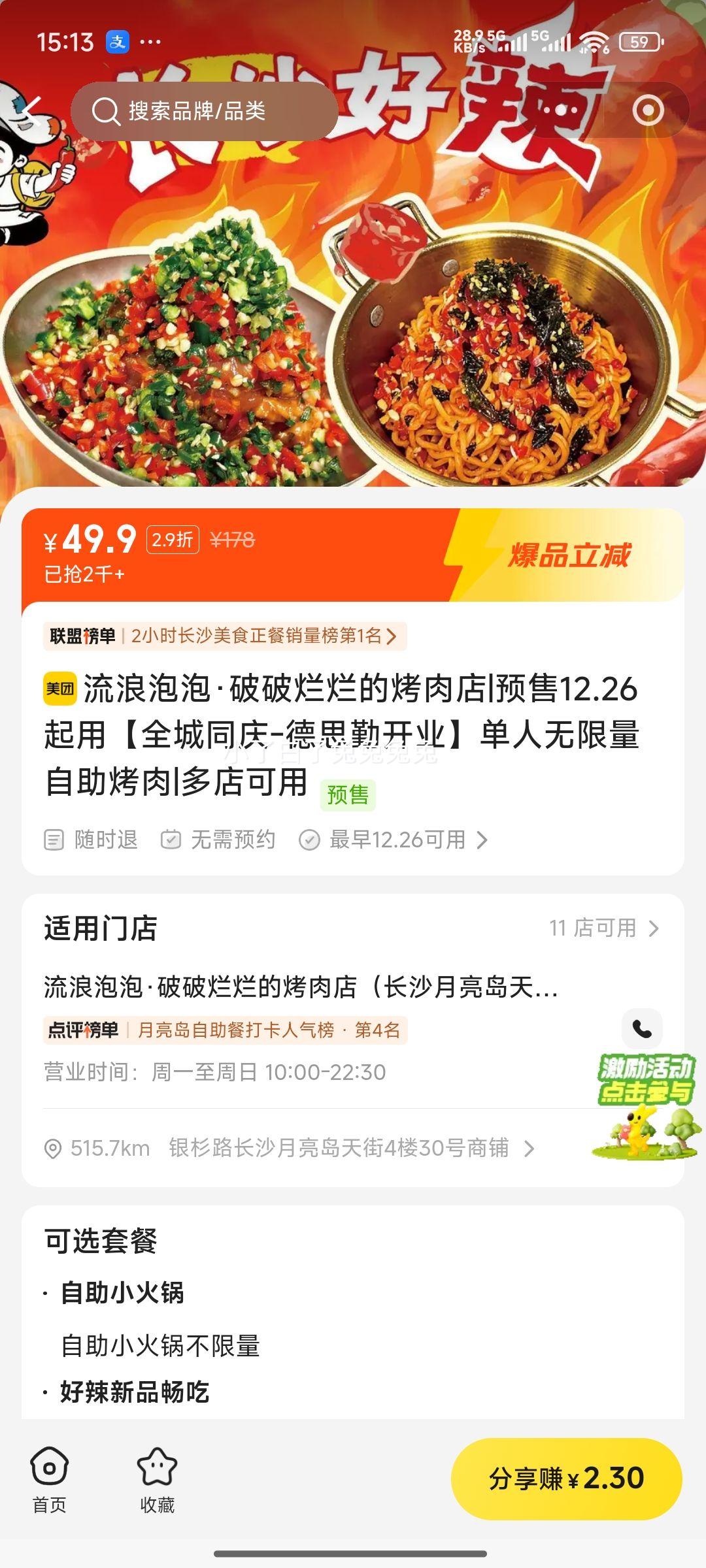Tap the 预售 presale tag
Screen dimensions: 706x1568
click(x=348, y=795)
